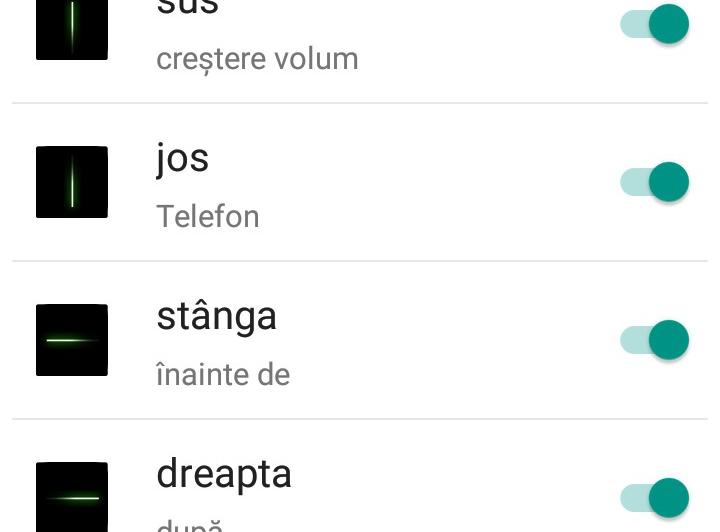The image size is (720, 532).
Task: Select the dreapta gesture row
Action: [x=300, y=492]
